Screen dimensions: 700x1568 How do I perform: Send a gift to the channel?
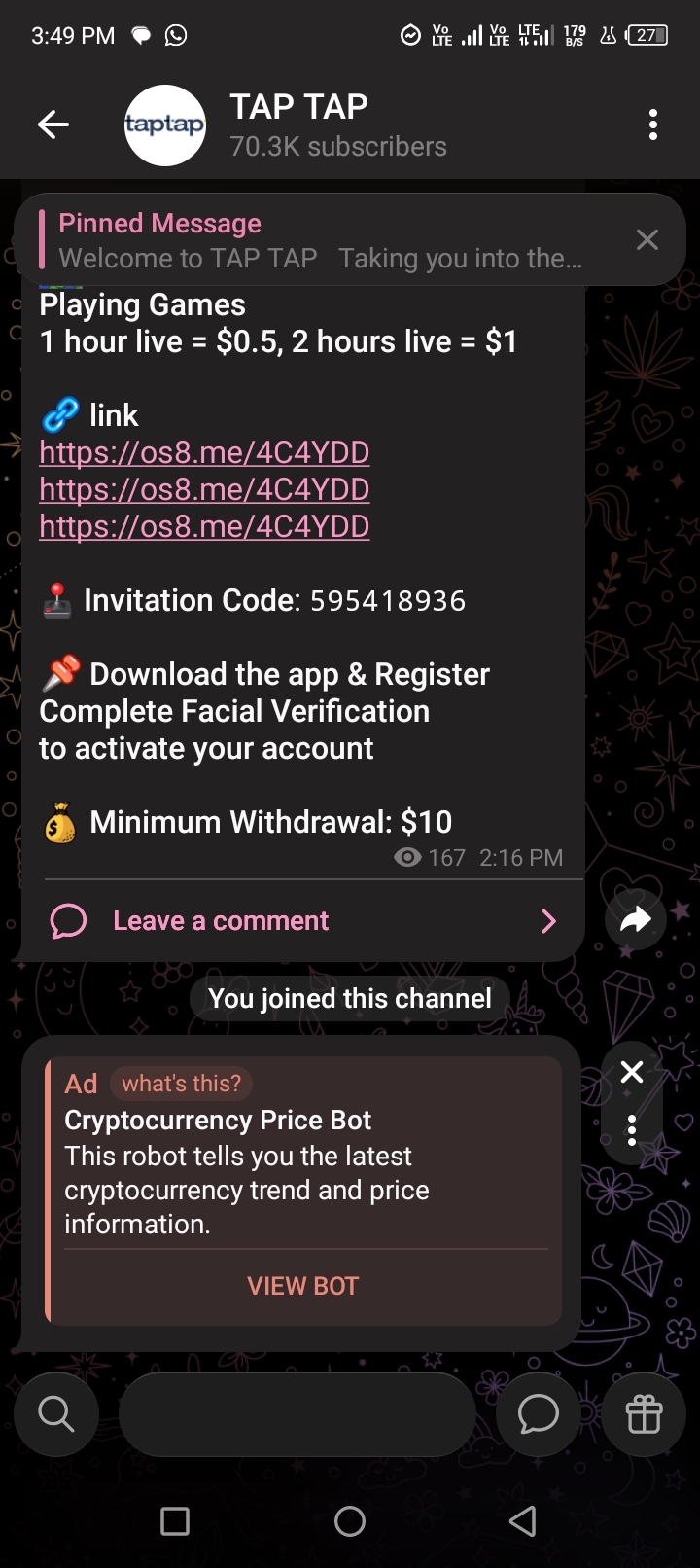(x=644, y=1414)
